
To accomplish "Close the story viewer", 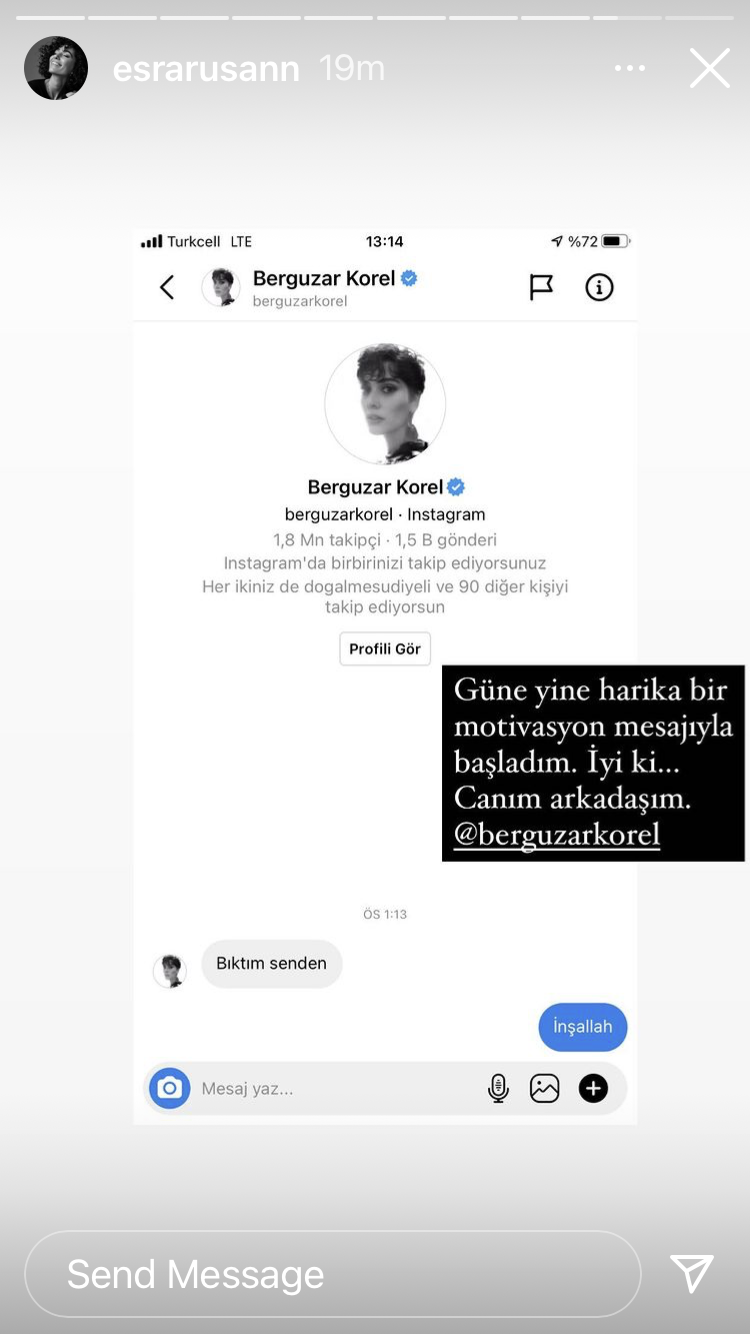I will pos(709,69).
